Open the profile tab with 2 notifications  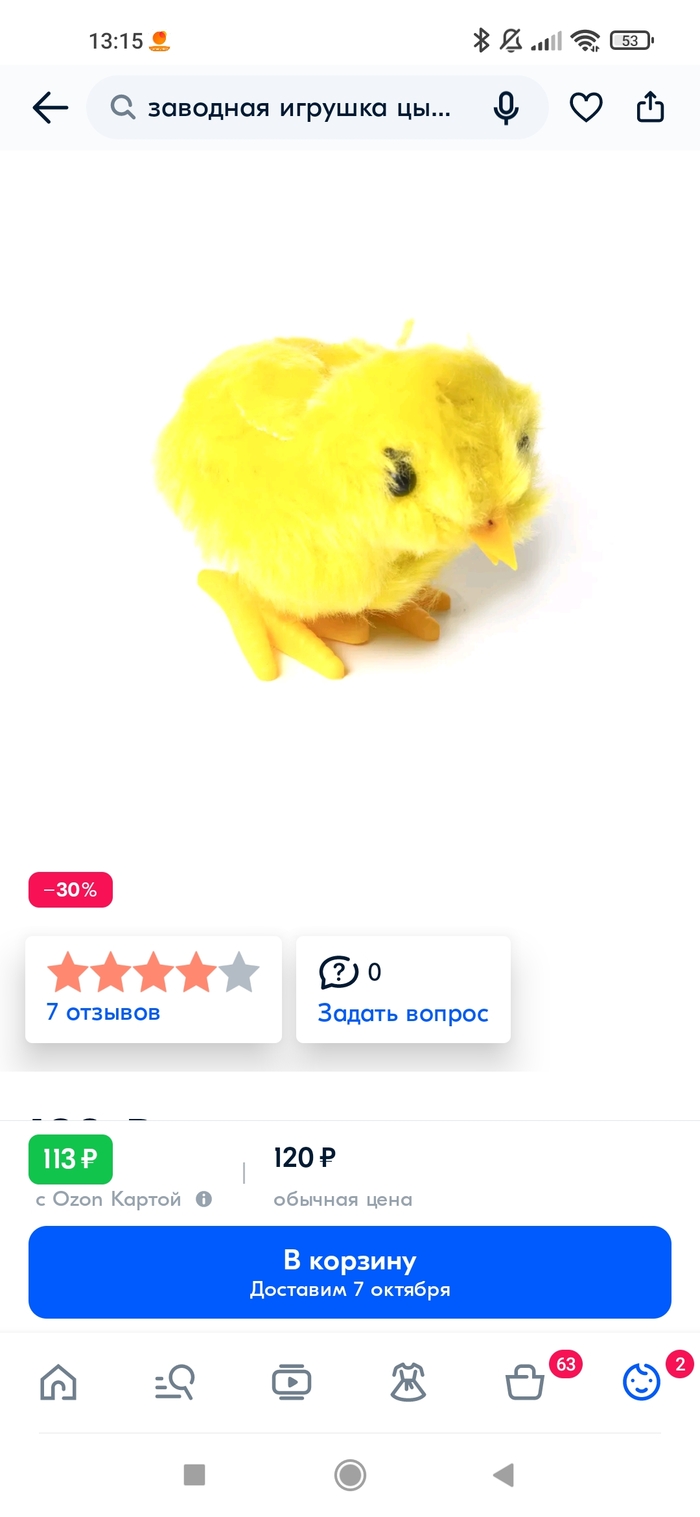pyautogui.click(x=642, y=1383)
